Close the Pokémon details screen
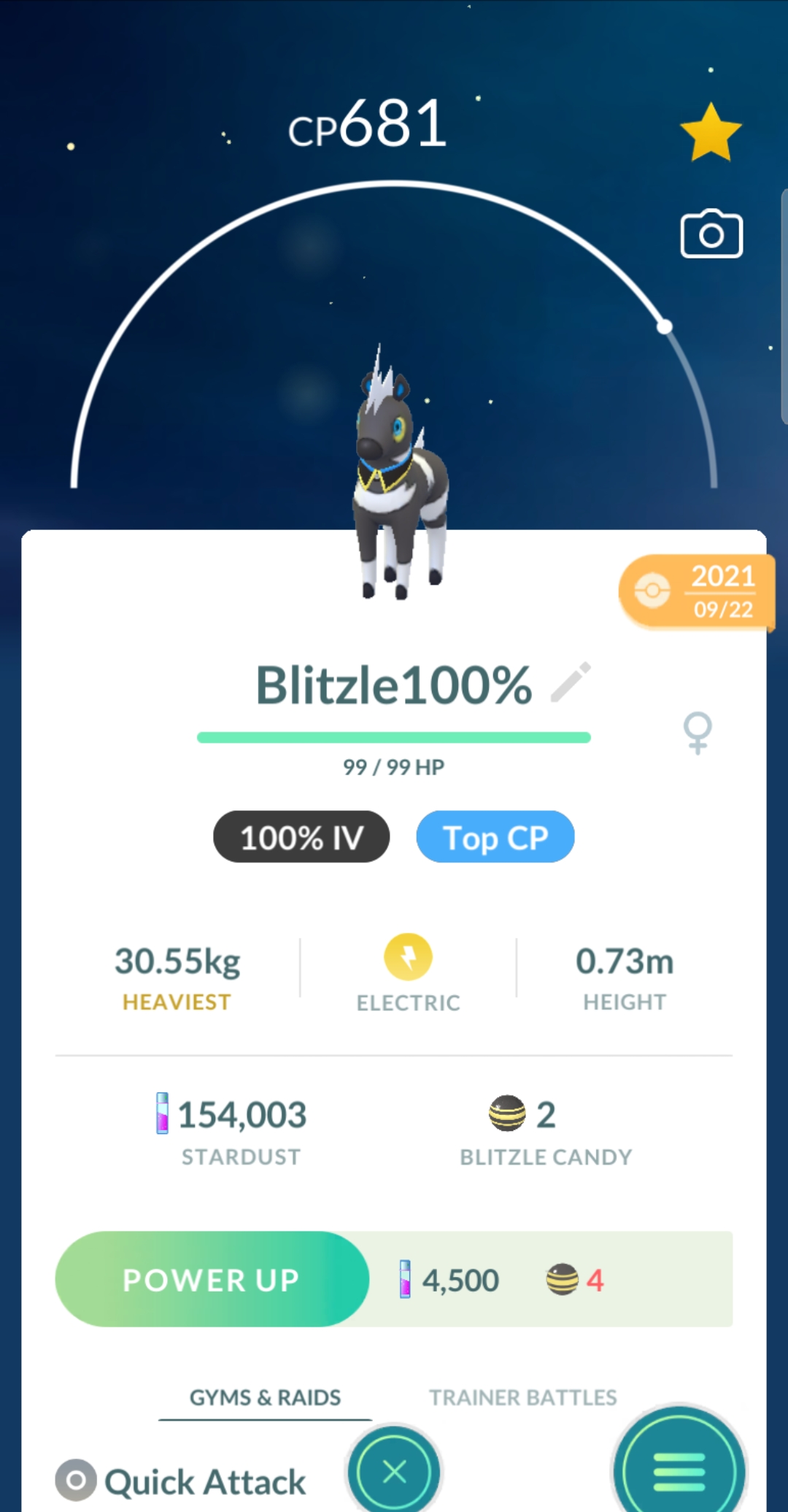 395,1470
